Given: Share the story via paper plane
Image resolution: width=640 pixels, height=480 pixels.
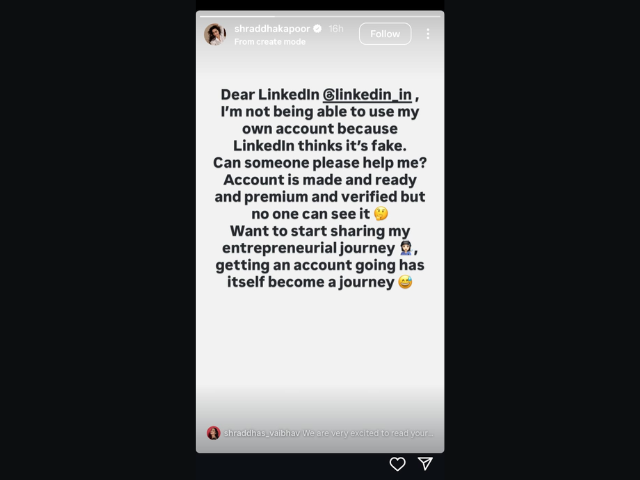Looking at the screenshot, I should [x=425, y=463].
